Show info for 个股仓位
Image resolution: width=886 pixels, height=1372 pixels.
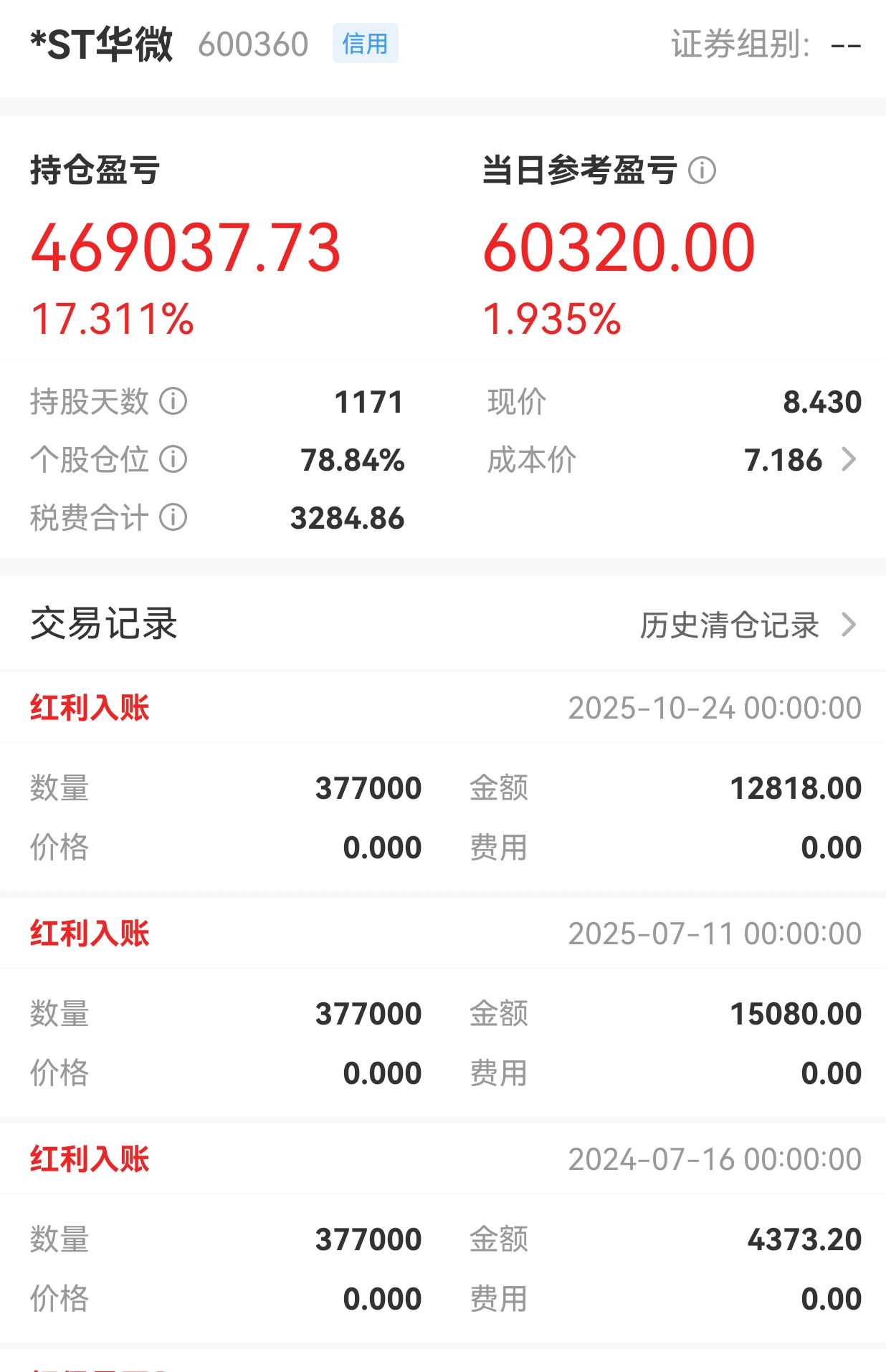point(173,459)
